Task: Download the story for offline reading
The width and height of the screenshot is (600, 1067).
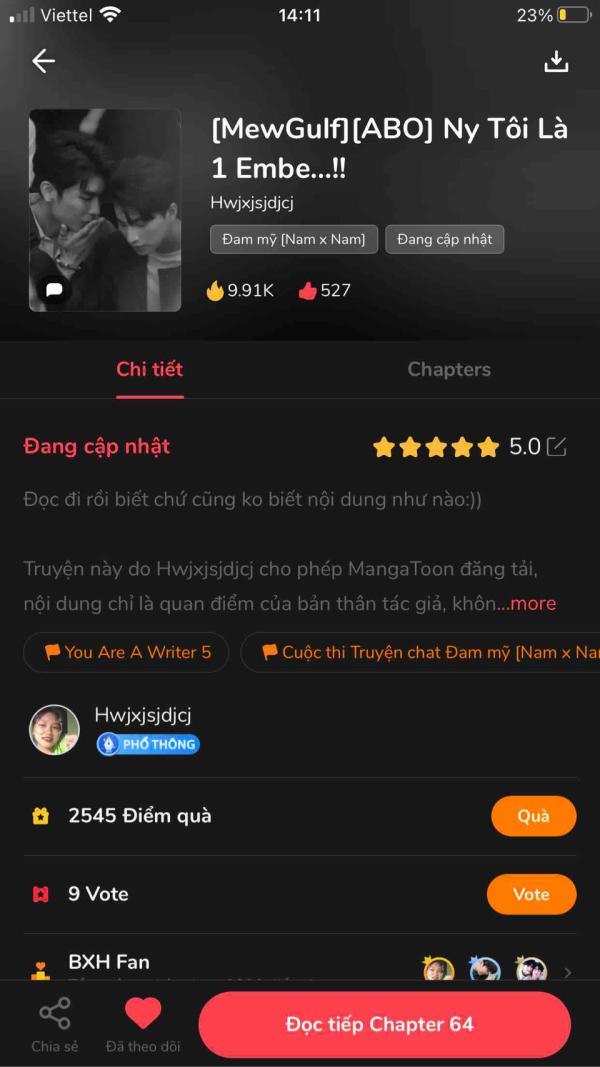Action: point(556,61)
